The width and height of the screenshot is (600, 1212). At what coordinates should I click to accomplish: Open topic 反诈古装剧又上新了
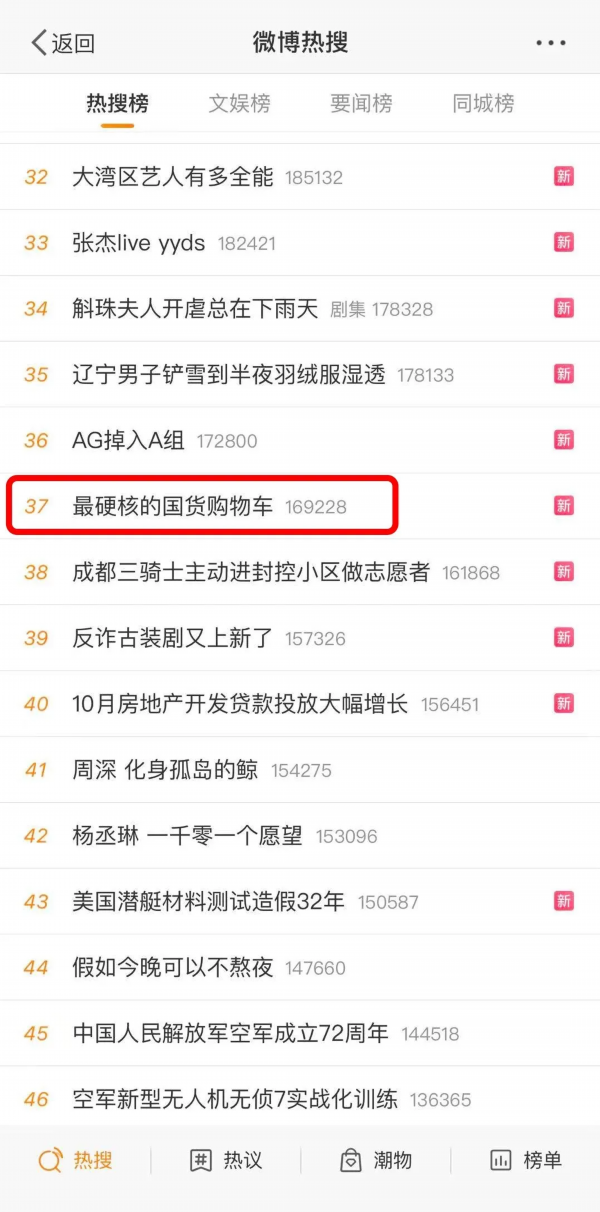173,638
